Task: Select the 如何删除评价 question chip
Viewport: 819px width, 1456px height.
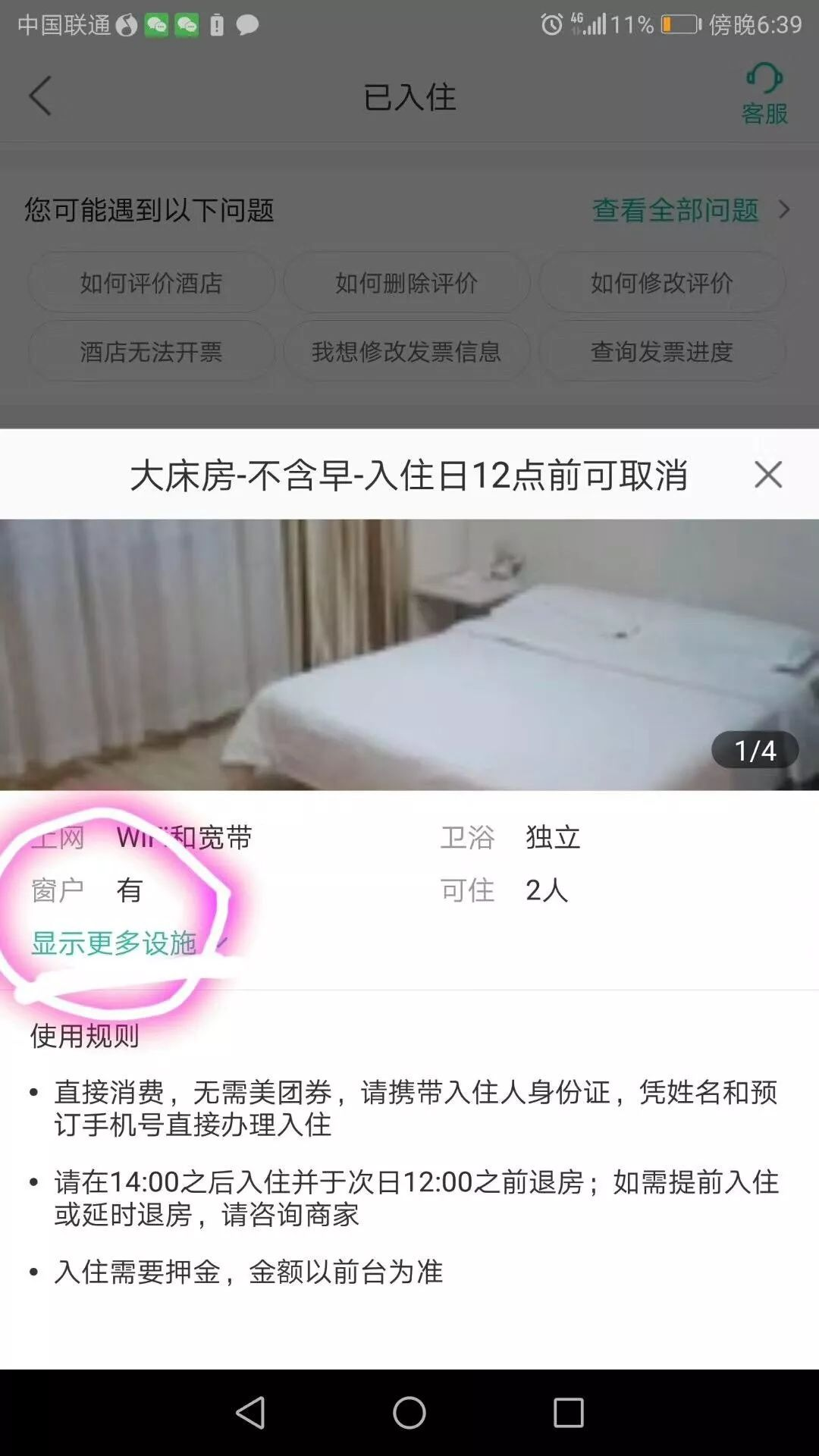Action: 406,283
